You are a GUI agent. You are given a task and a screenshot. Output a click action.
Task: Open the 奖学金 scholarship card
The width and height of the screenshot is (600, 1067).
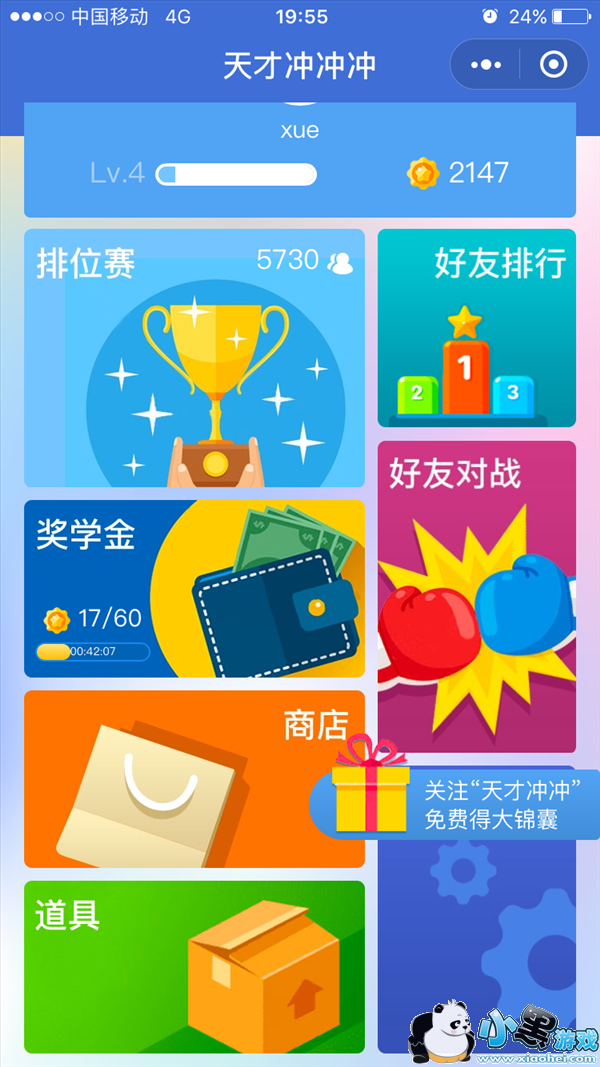pos(194,590)
